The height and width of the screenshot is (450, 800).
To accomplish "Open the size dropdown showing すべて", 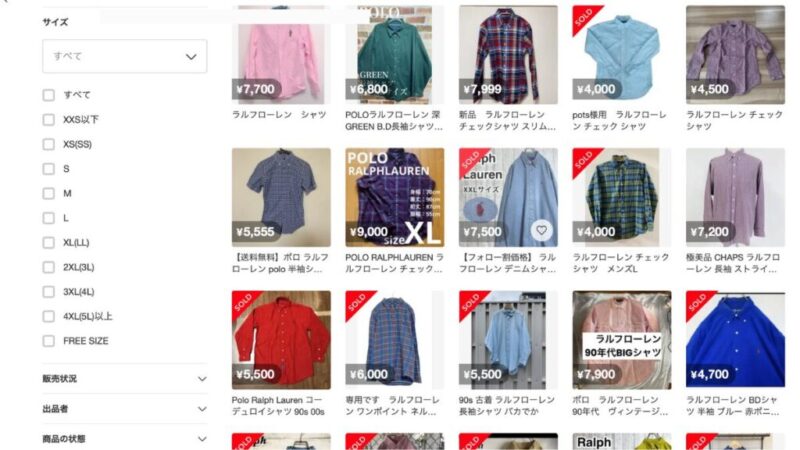I will 124,56.
